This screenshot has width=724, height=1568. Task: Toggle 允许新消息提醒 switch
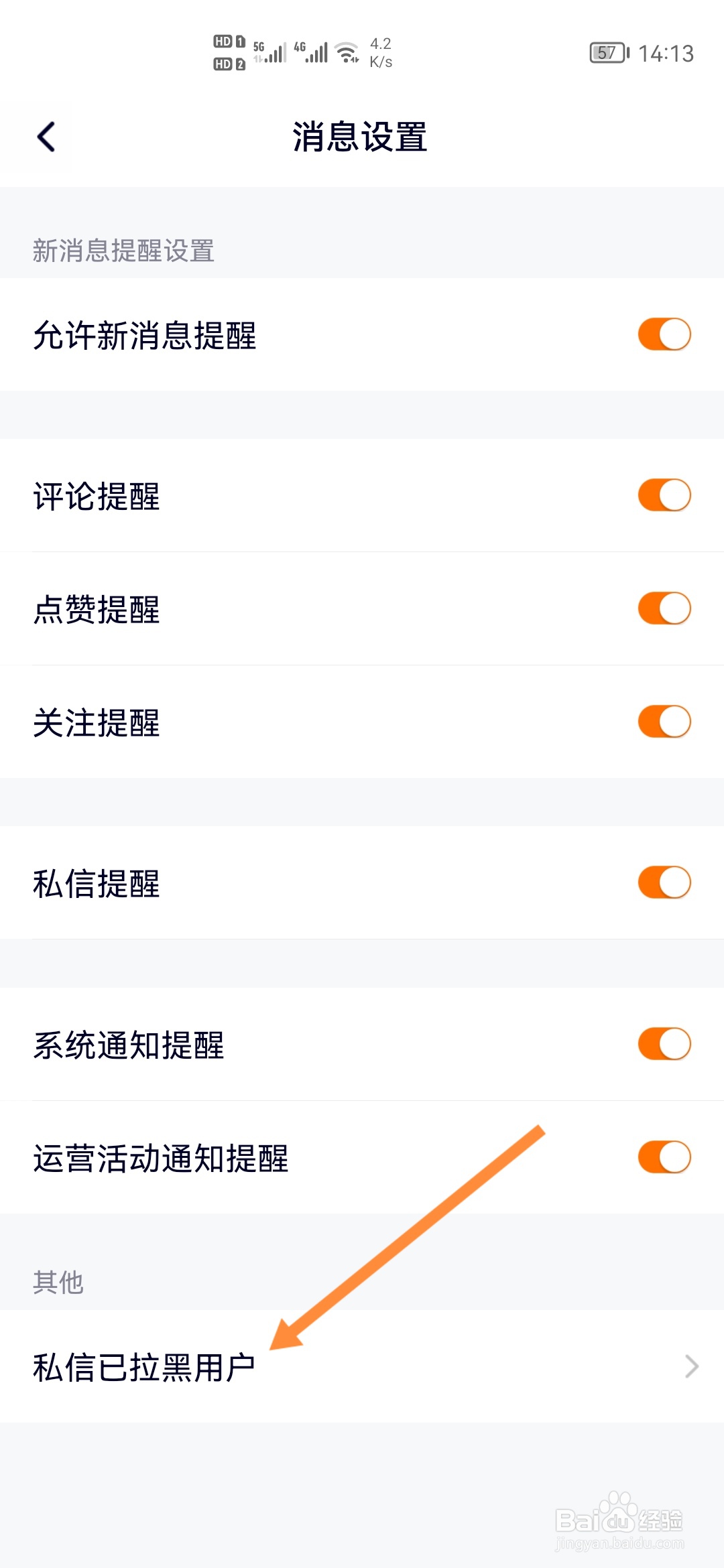point(664,334)
